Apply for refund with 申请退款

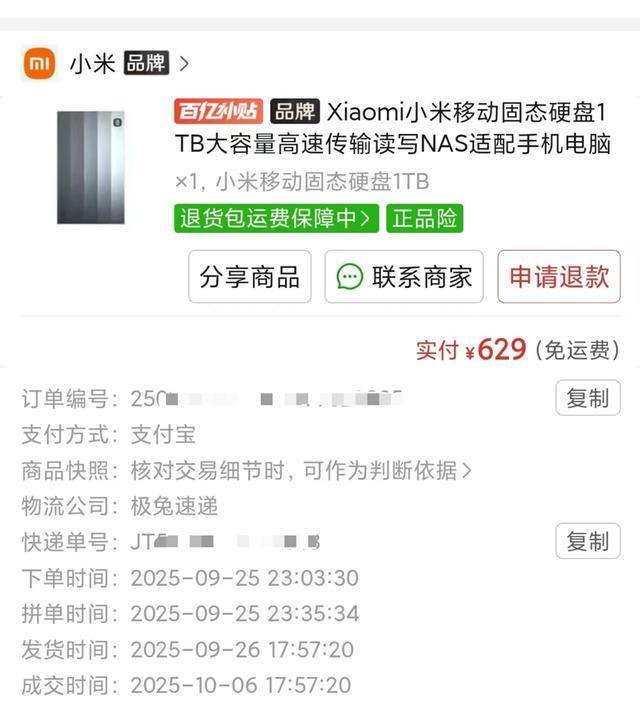[x=559, y=277]
